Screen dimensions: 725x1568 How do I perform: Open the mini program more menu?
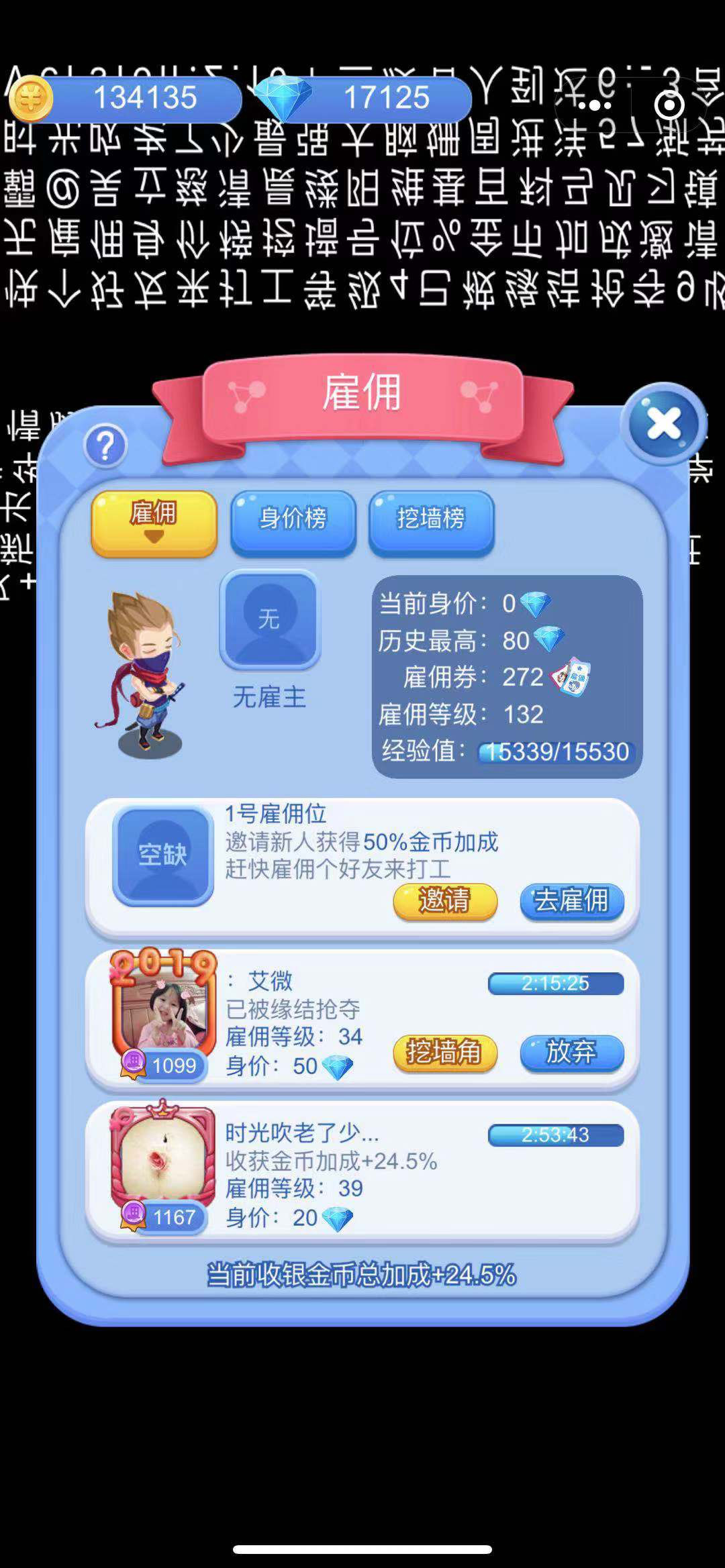coord(594,105)
